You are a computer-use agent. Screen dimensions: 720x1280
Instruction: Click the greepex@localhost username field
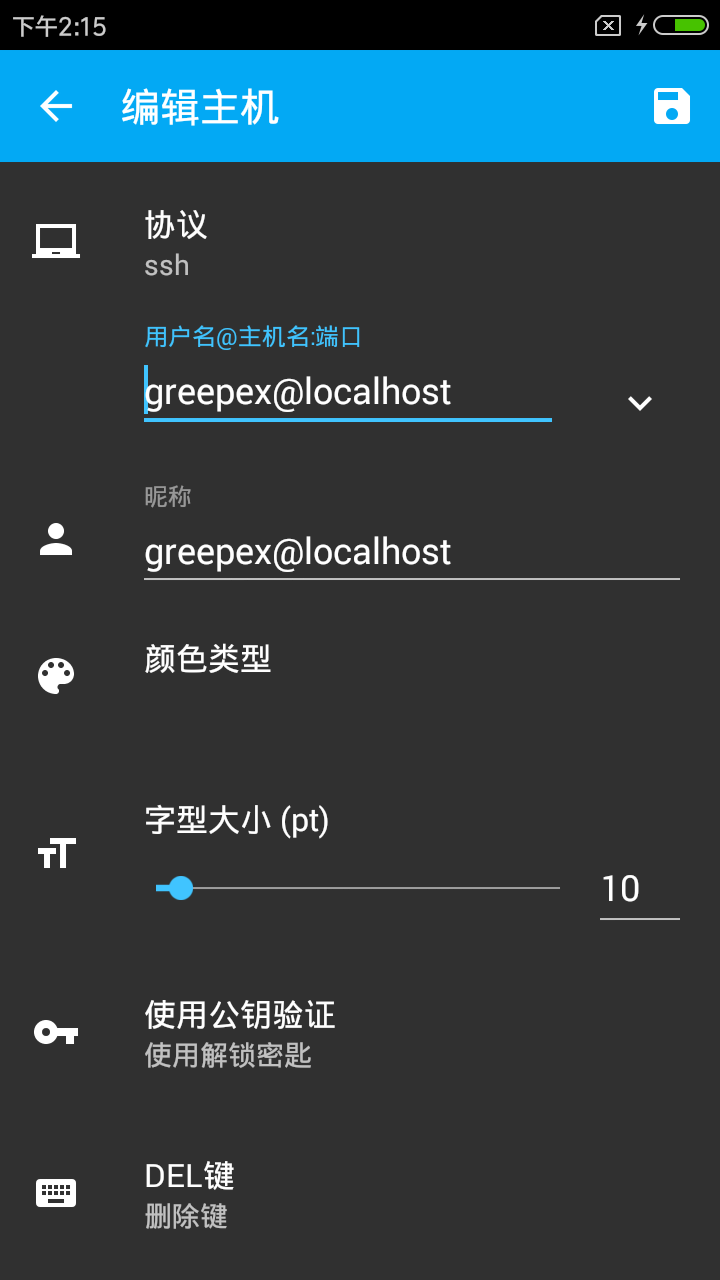pos(347,392)
